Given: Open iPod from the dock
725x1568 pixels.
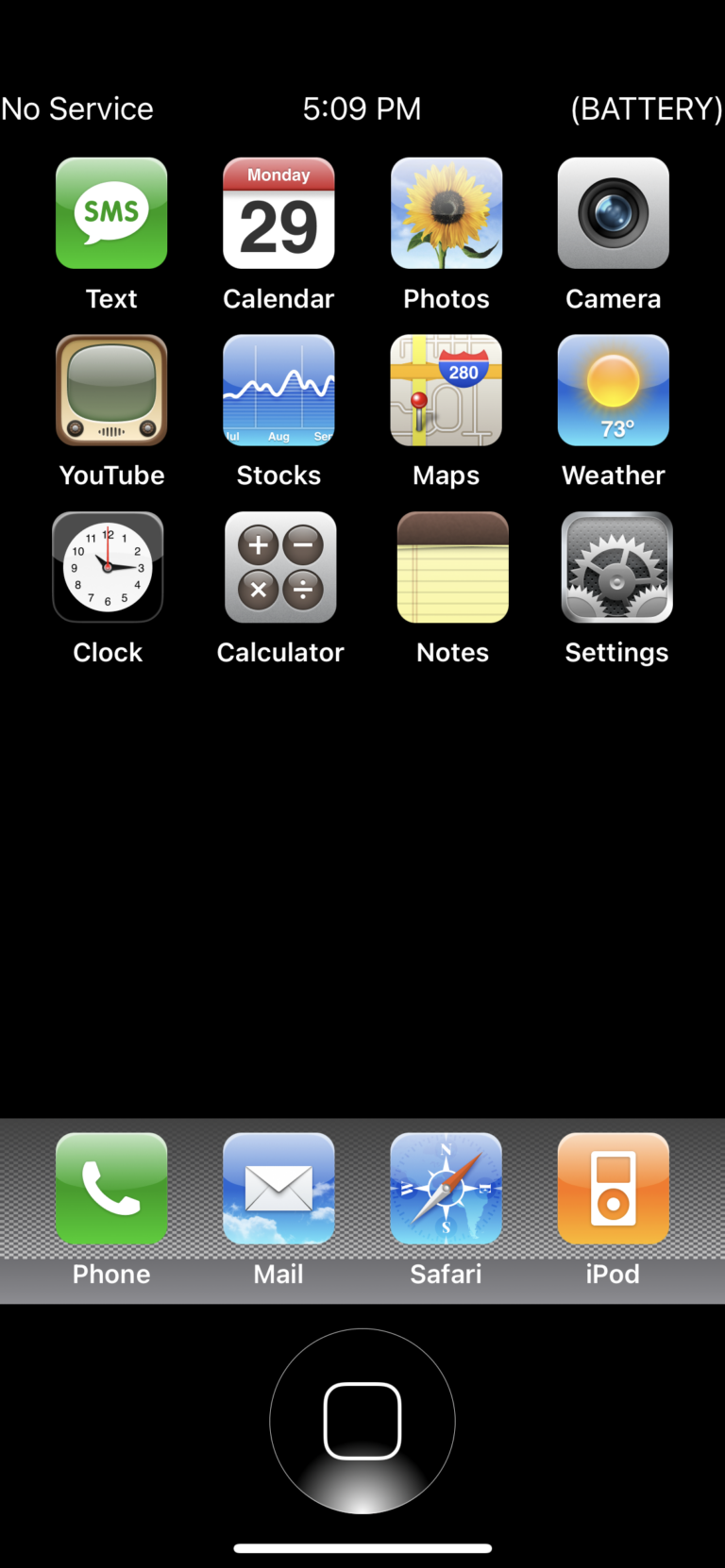Looking at the screenshot, I should (x=614, y=1189).
